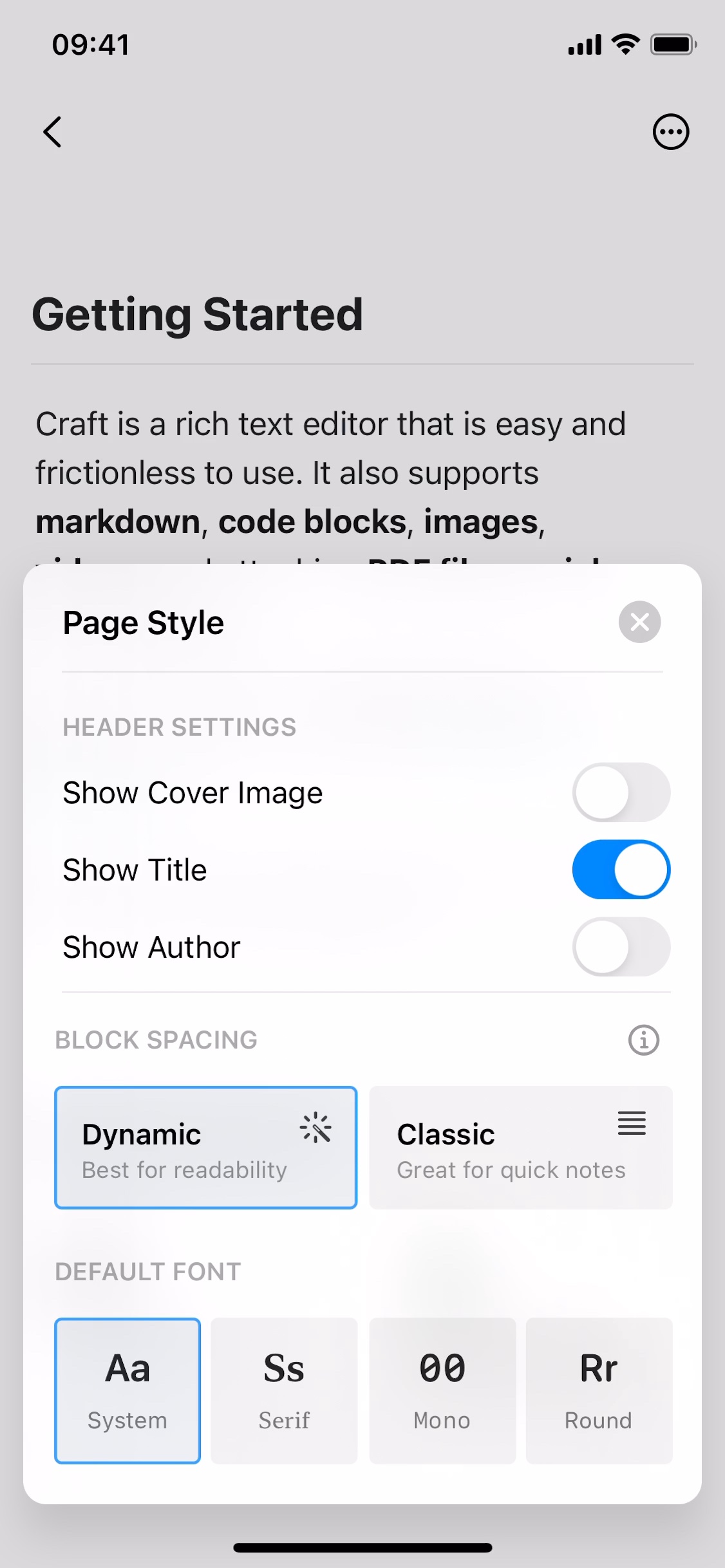Viewport: 725px width, 1568px height.
Task: Tap the sparkle icon on the Dynamic card
Action: pos(315,1126)
